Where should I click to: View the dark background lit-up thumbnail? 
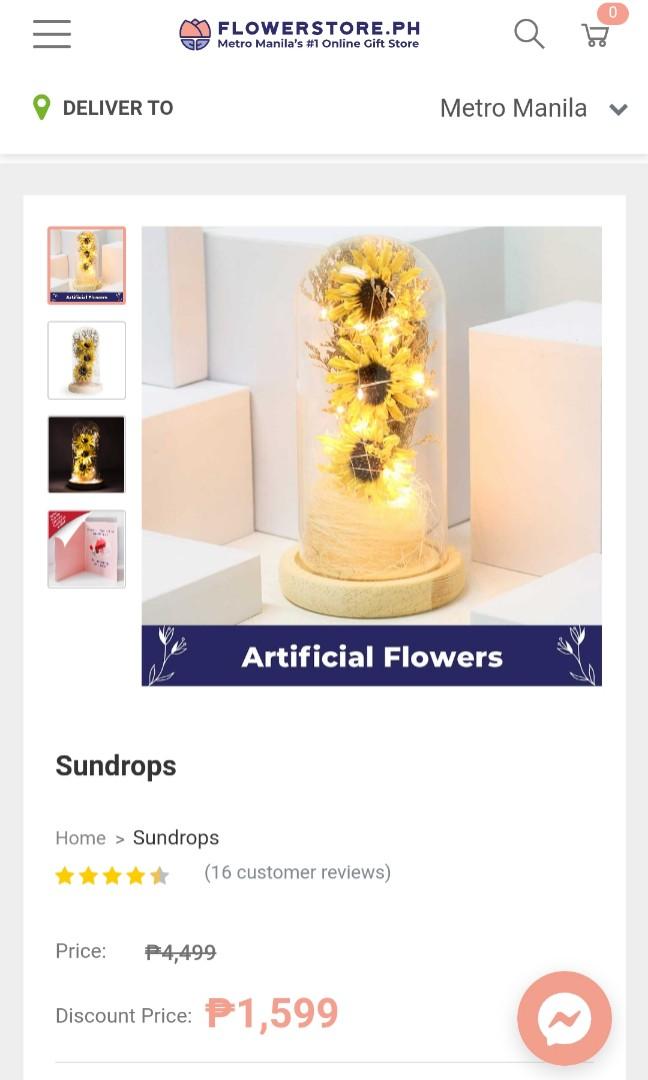tap(87, 455)
